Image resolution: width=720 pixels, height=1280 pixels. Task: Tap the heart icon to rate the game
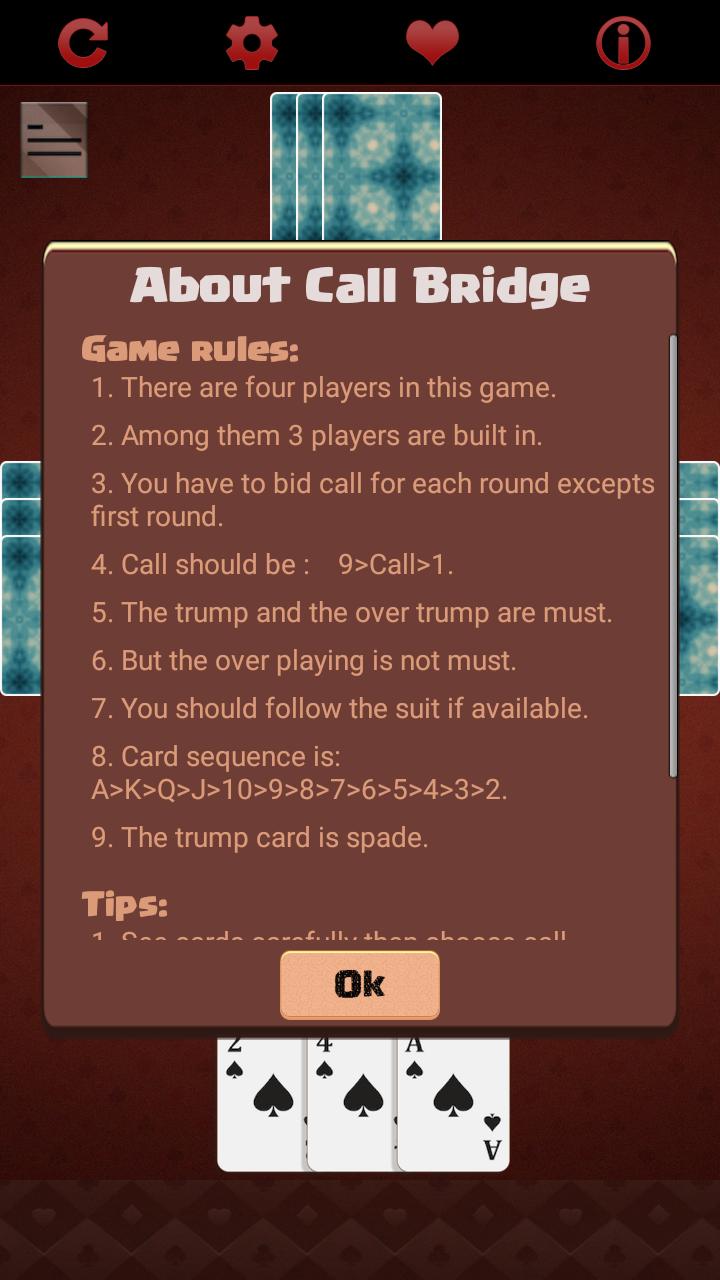[432, 42]
